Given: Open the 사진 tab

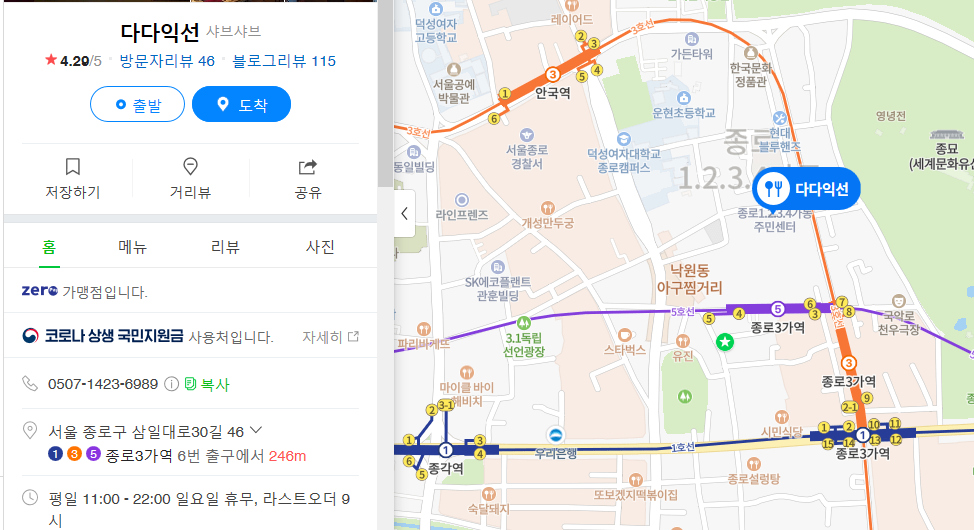Looking at the screenshot, I should click(320, 247).
